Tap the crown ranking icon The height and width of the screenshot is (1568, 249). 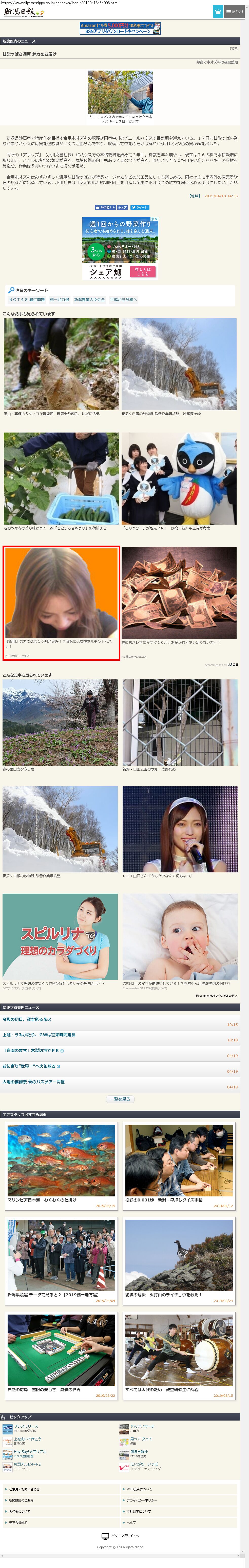click(217, 12)
